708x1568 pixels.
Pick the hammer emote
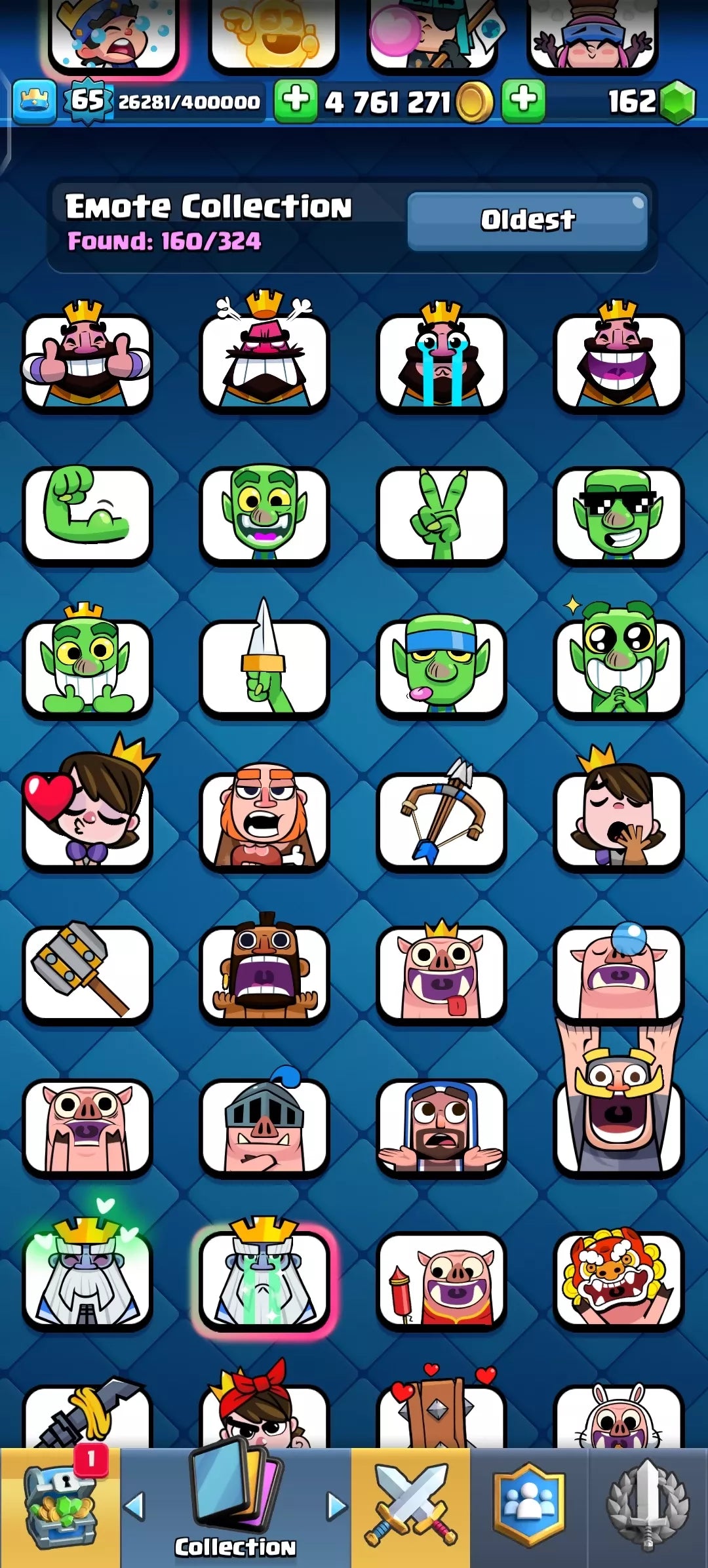click(x=87, y=972)
